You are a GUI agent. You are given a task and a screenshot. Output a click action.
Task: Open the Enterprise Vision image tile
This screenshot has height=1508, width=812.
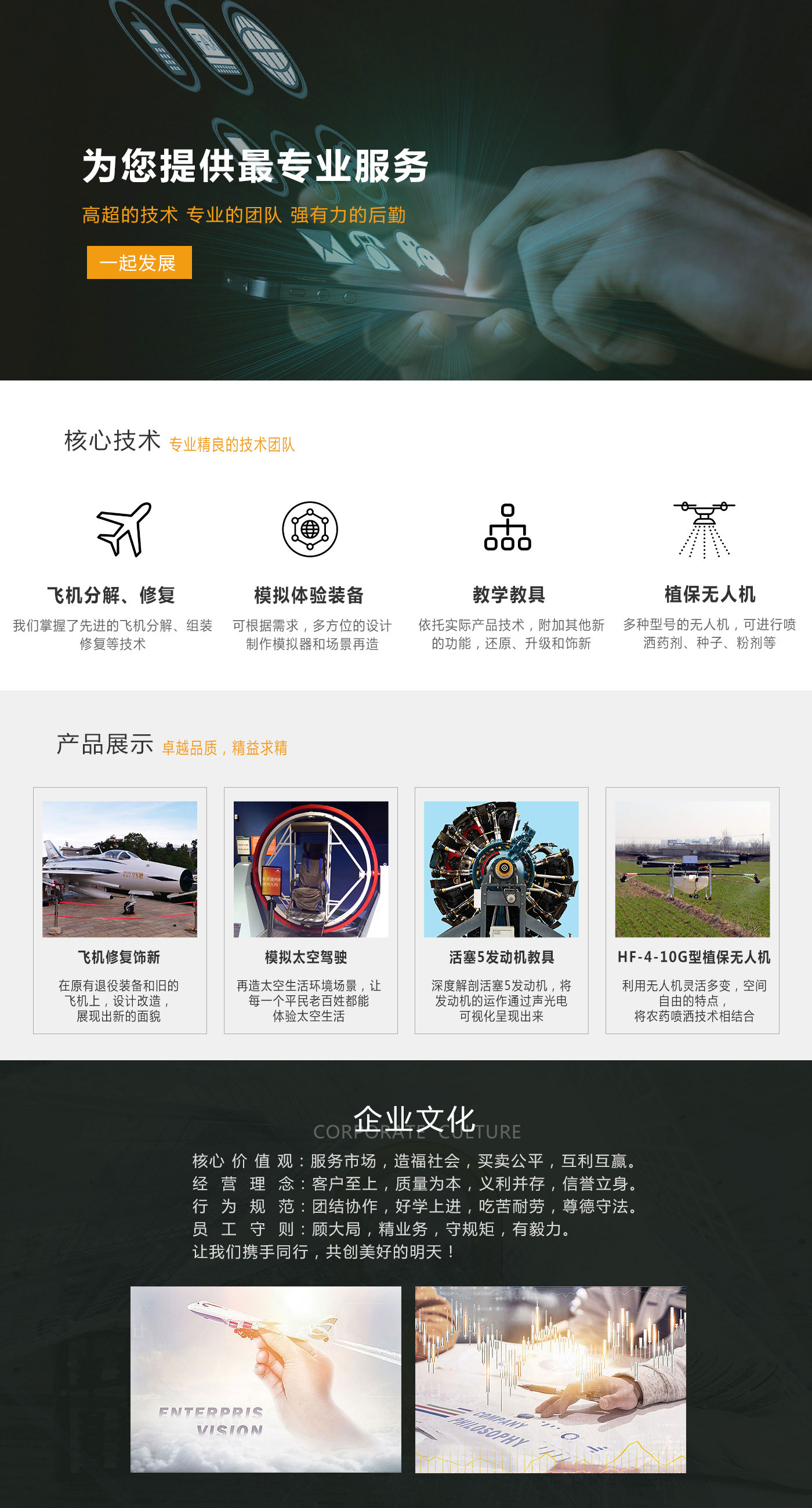[266, 1379]
